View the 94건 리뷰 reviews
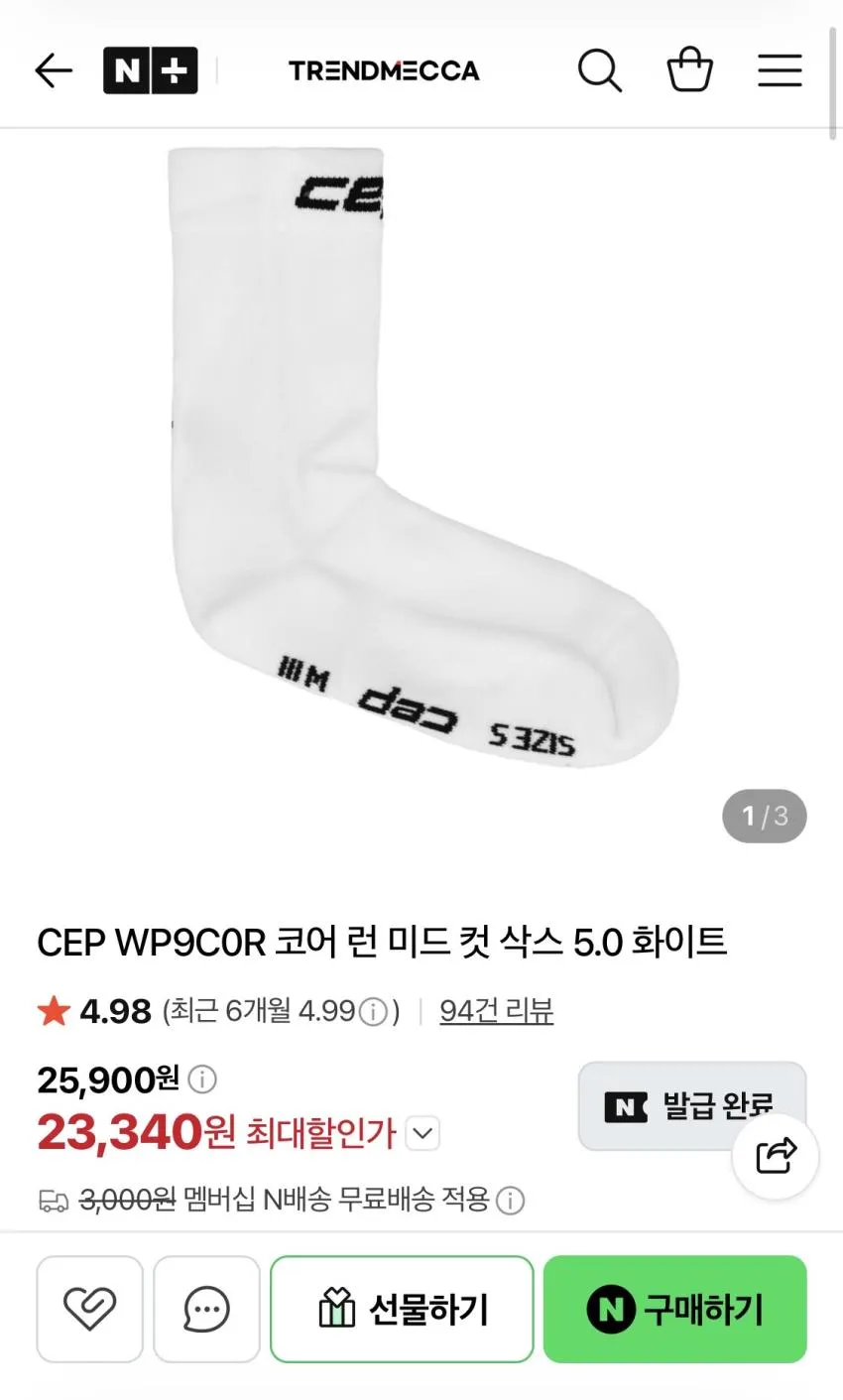Image resolution: width=843 pixels, height=1400 pixels. tap(496, 1011)
